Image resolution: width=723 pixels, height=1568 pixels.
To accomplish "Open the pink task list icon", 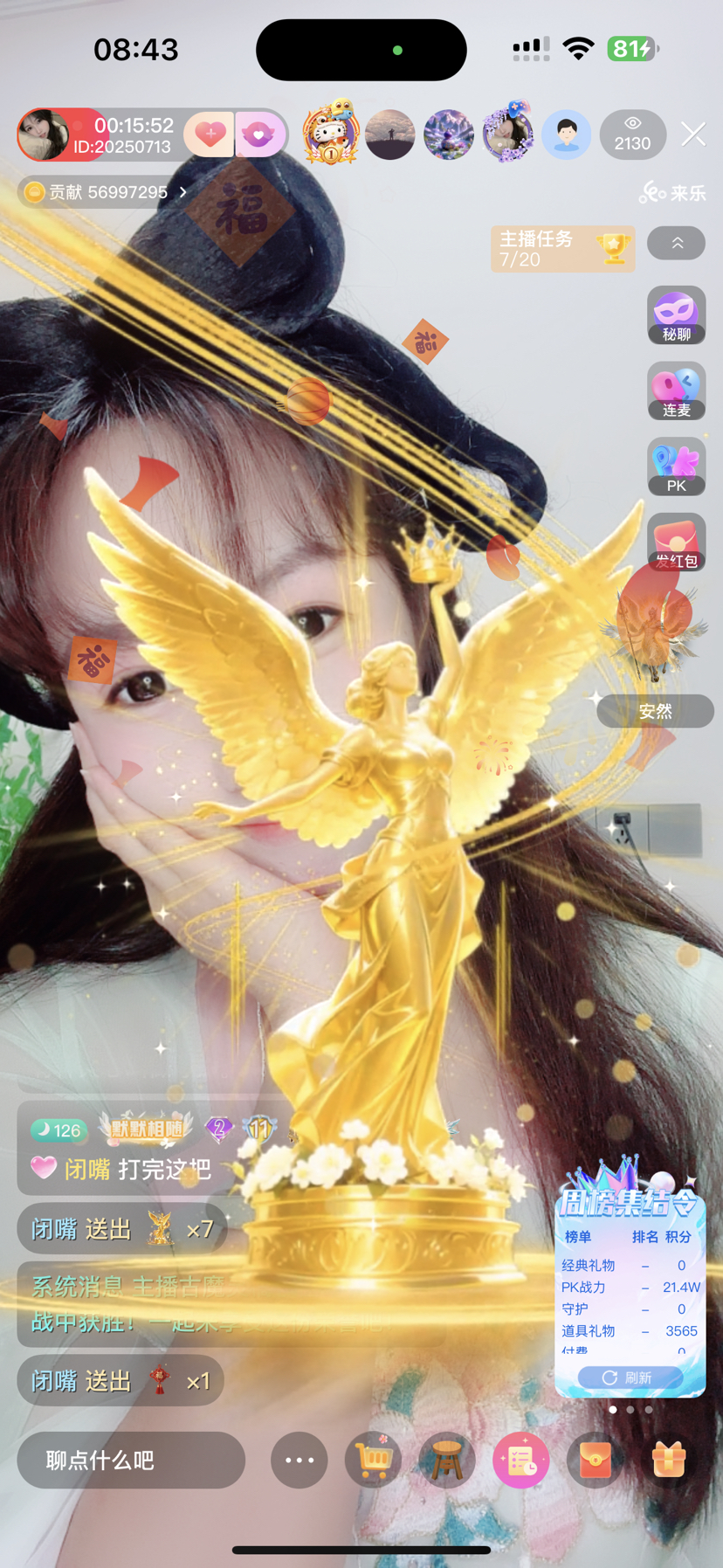I will [x=520, y=1460].
